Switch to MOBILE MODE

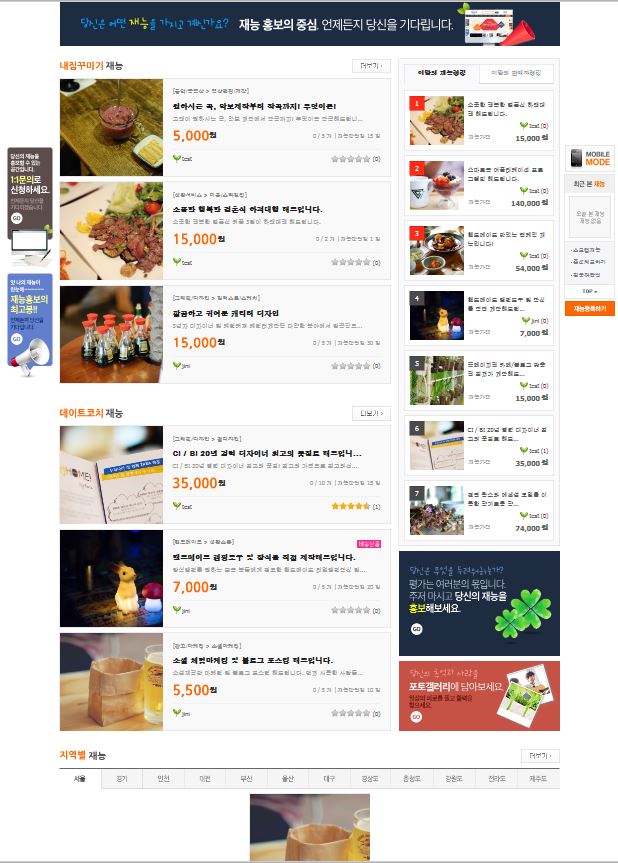589,158
